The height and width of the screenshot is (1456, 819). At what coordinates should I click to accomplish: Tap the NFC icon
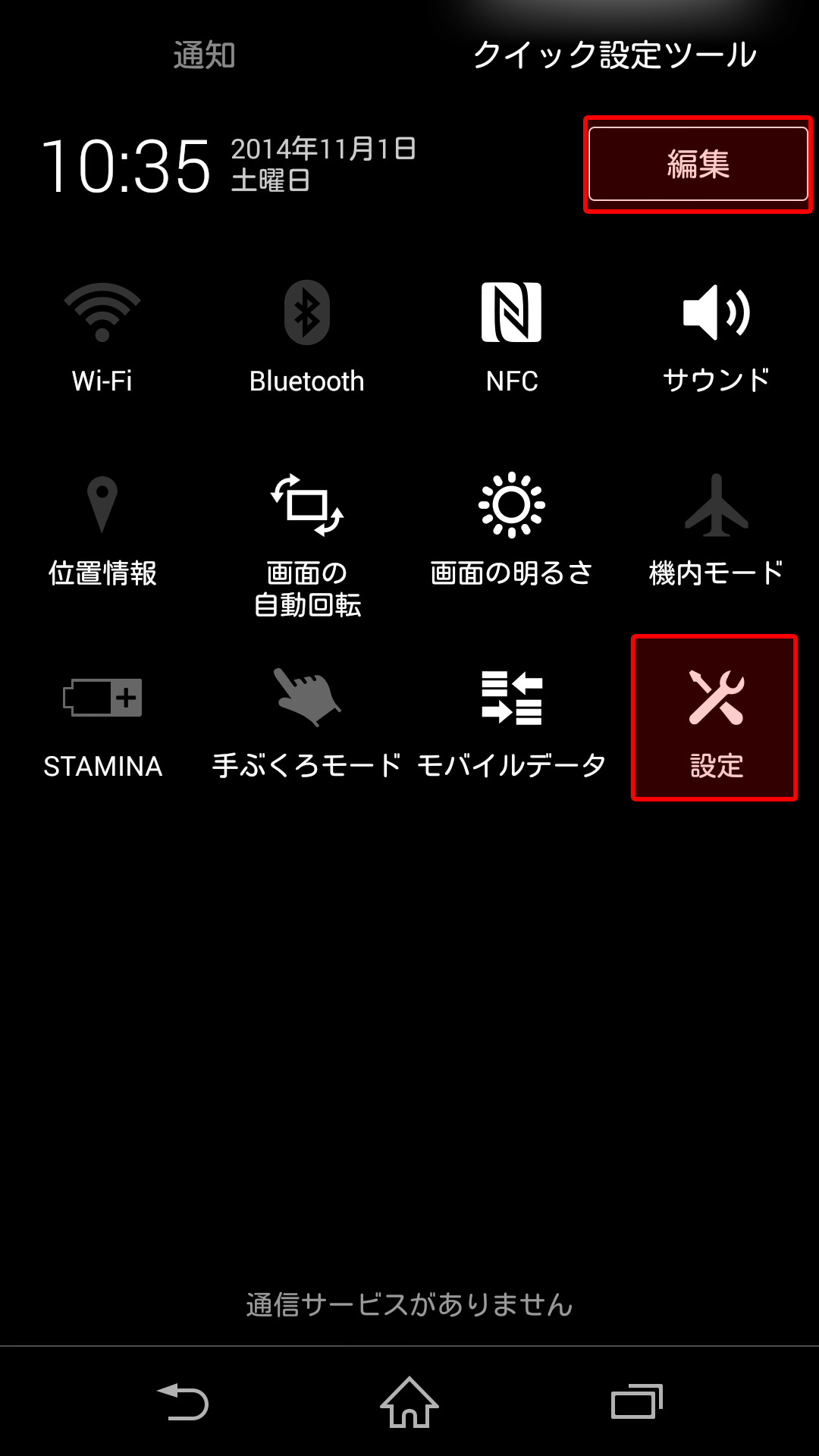pos(512,334)
